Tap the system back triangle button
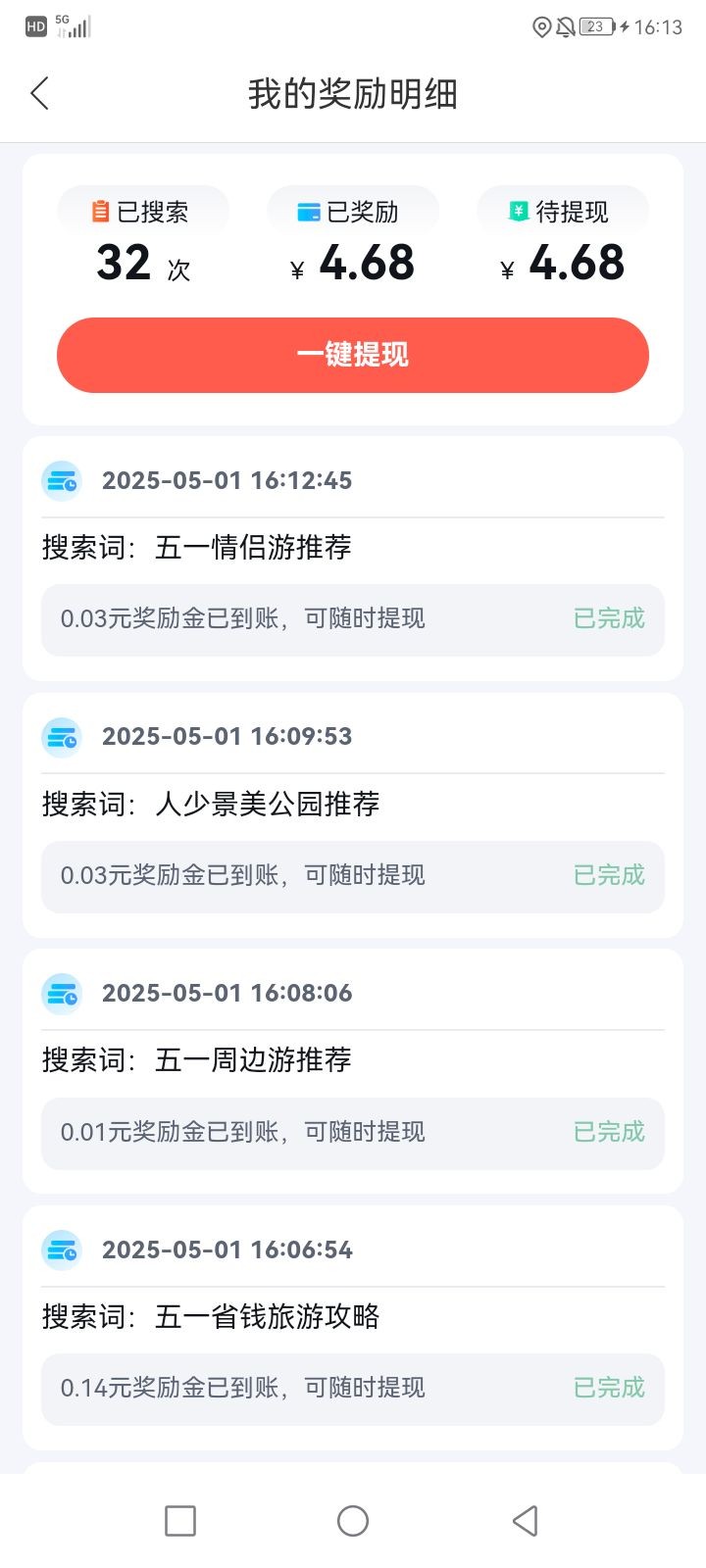 click(526, 1521)
